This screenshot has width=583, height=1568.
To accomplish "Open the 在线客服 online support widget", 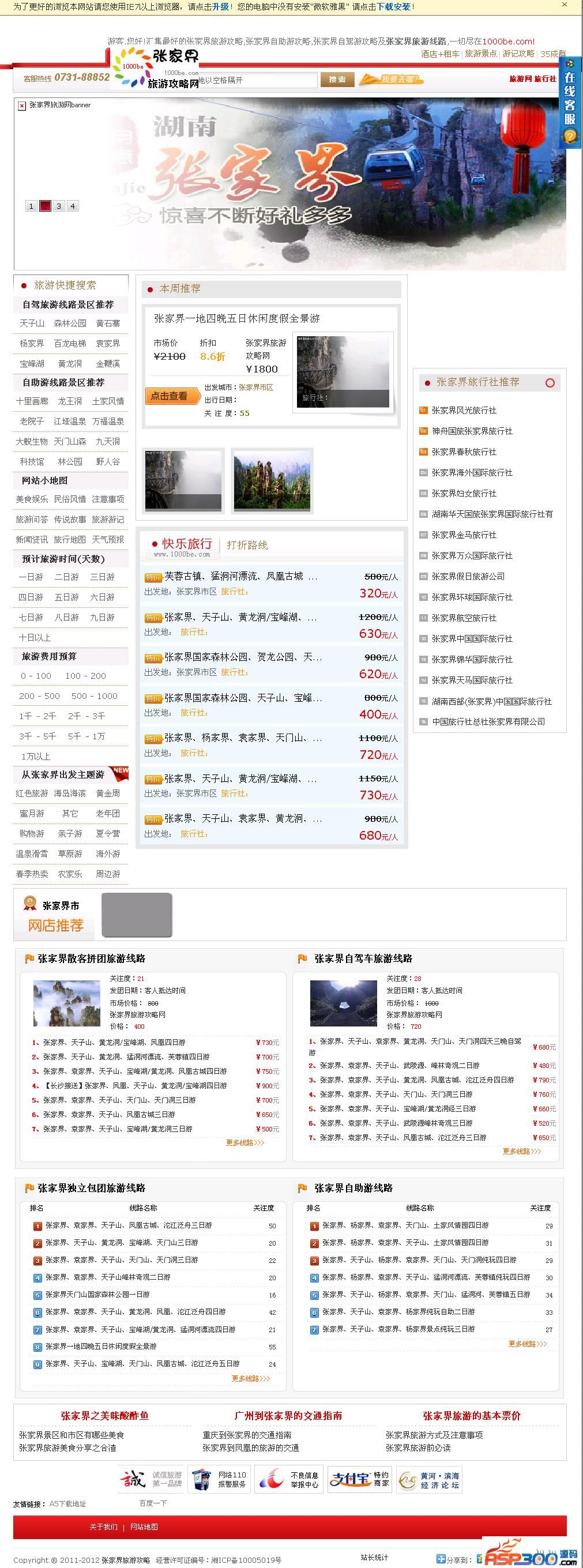I will (x=570, y=102).
